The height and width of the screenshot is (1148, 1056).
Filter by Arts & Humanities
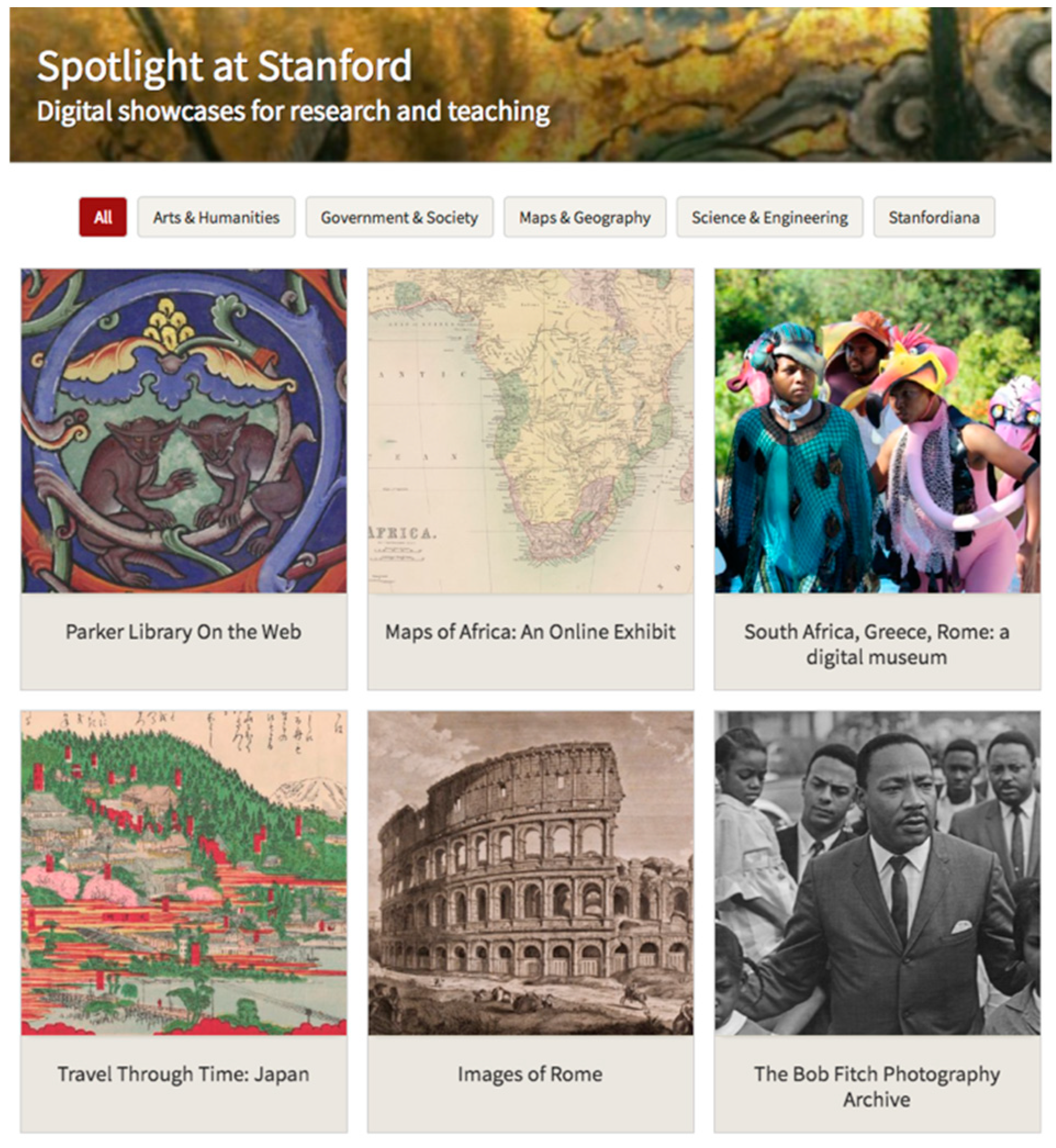pos(216,217)
